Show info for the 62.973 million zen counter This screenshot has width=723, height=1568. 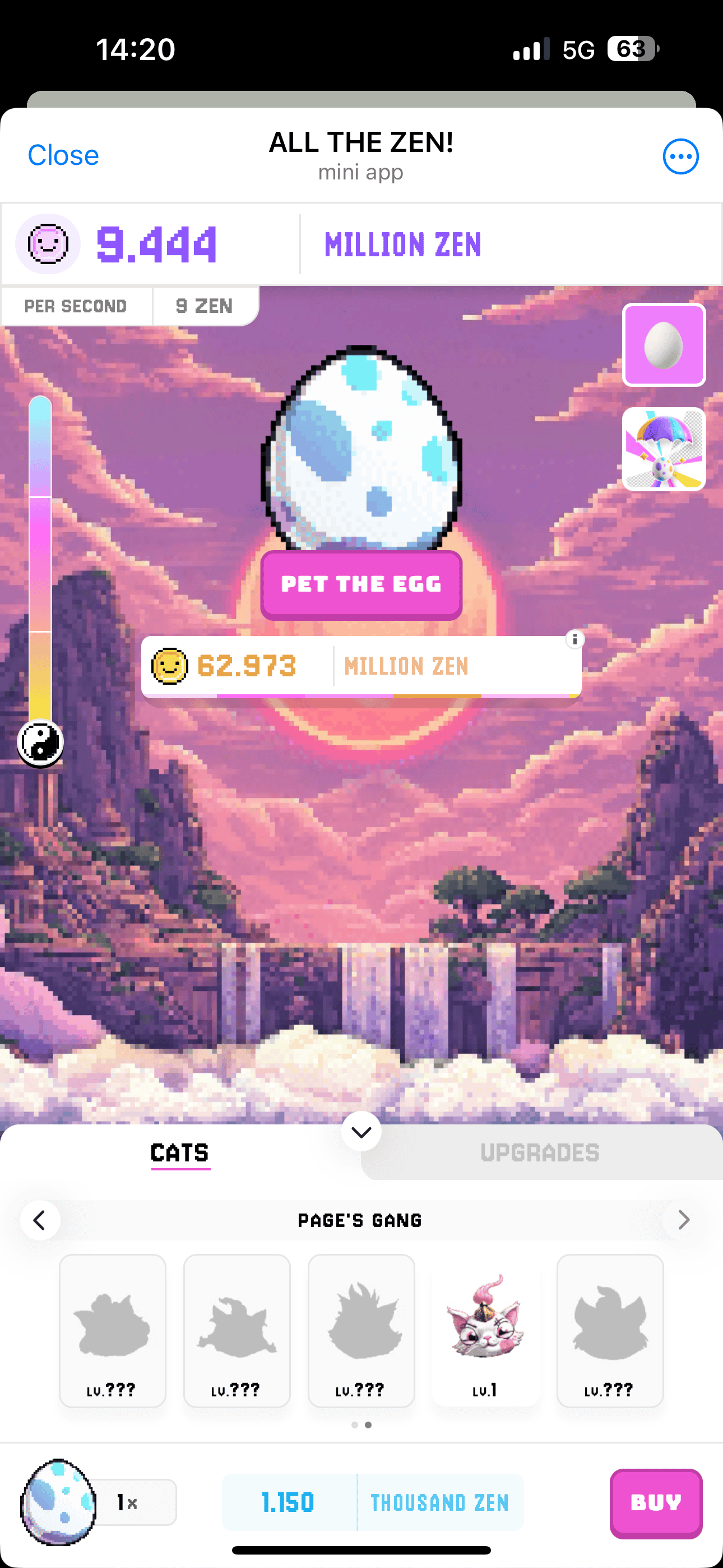(x=574, y=640)
